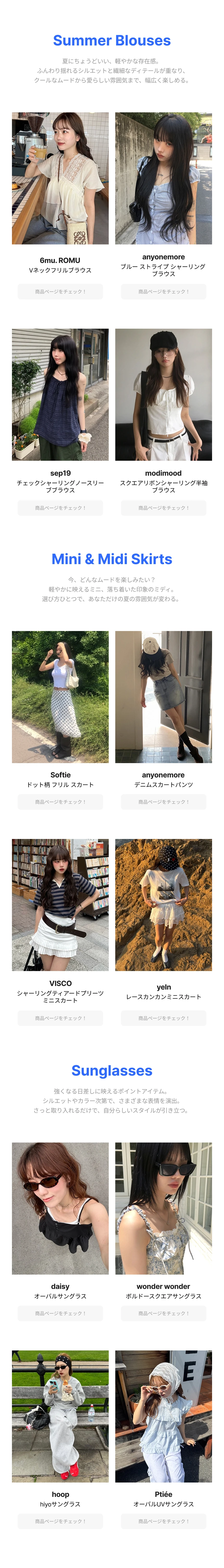Check product page for sep19 blouse
This screenshot has width=224, height=1568.
pos(60,508)
